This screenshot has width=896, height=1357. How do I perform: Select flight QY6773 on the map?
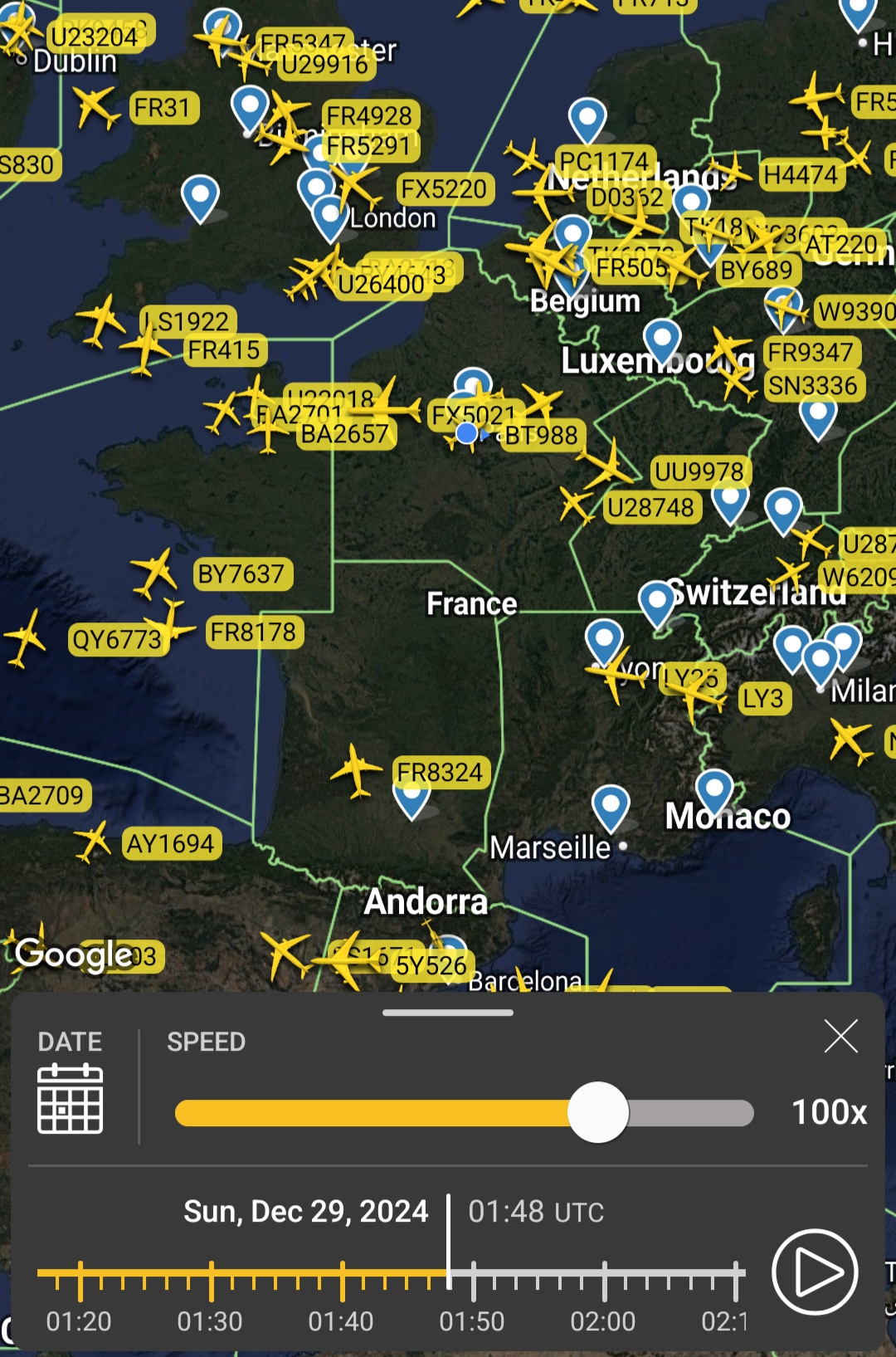click(116, 640)
